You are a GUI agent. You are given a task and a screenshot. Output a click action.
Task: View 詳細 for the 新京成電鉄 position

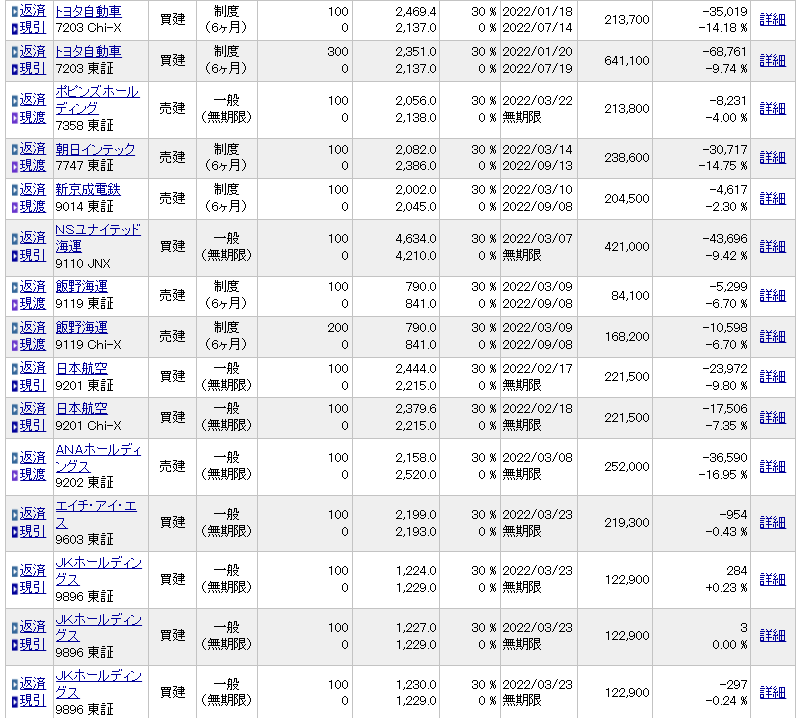[772, 198]
